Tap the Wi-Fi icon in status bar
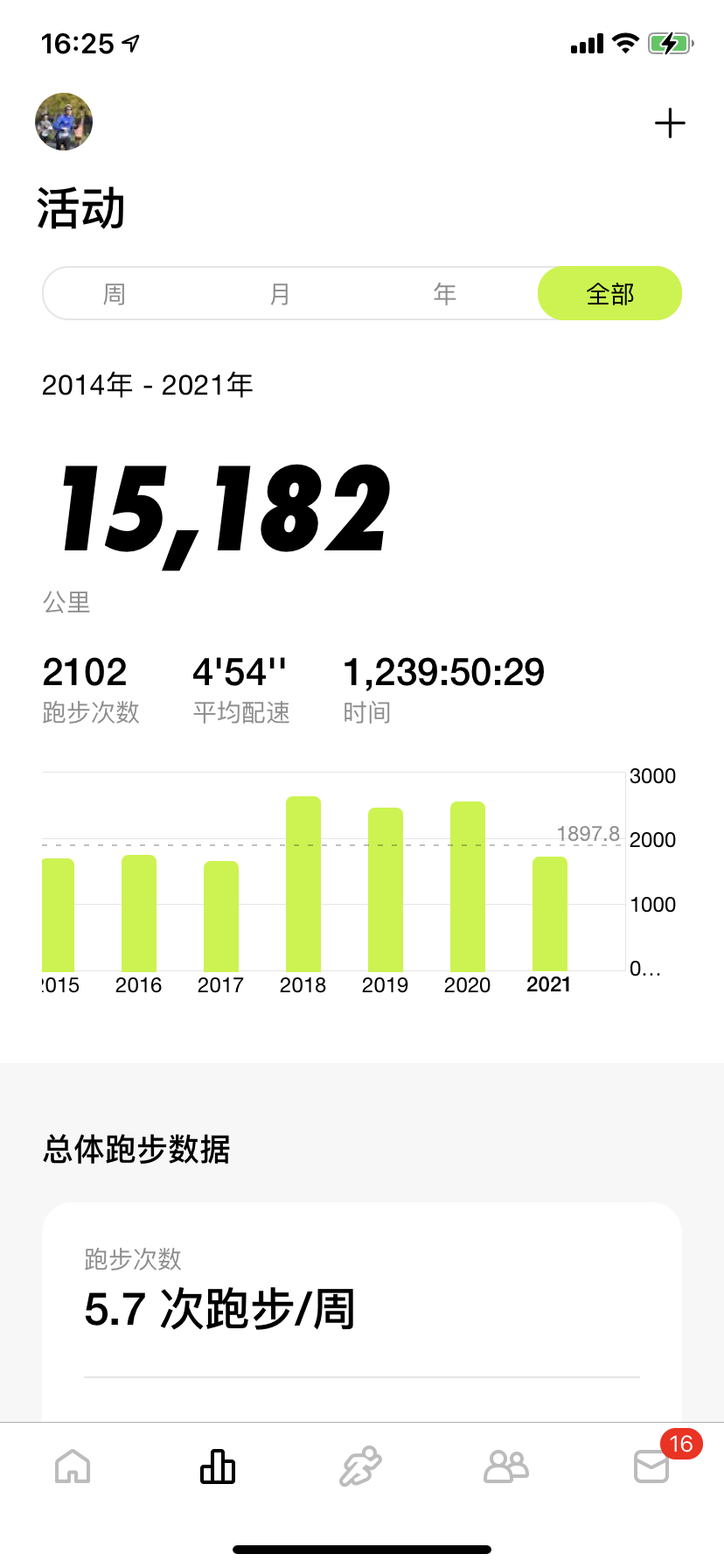 [624, 43]
